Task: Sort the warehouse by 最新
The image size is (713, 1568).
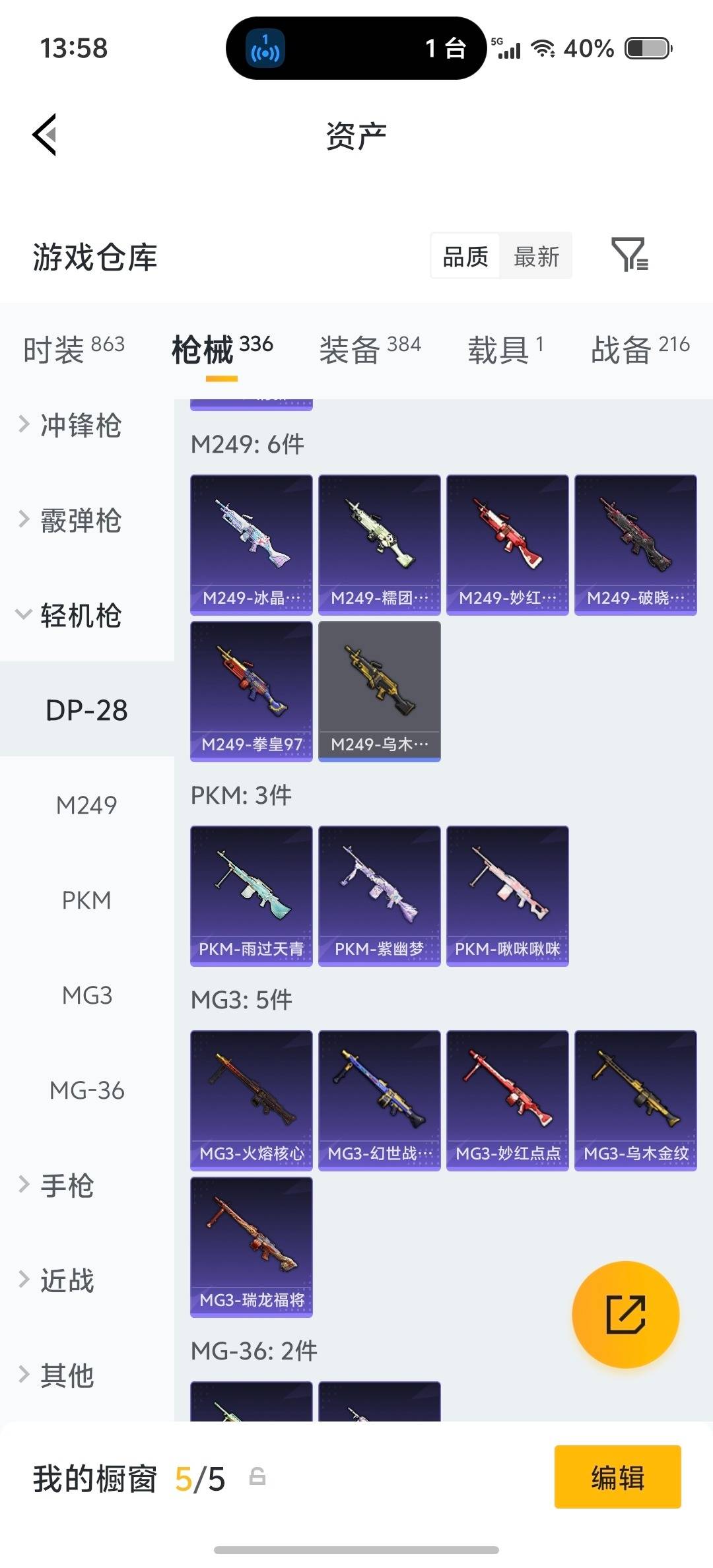Action: (x=536, y=256)
